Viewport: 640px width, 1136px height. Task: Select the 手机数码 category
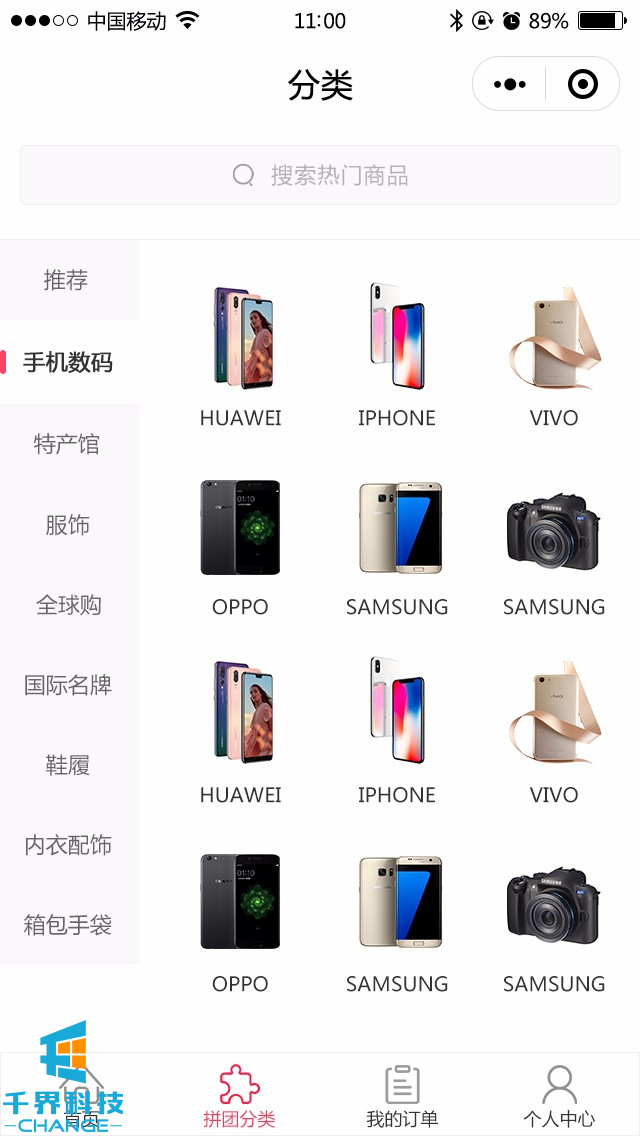tap(68, 362)
